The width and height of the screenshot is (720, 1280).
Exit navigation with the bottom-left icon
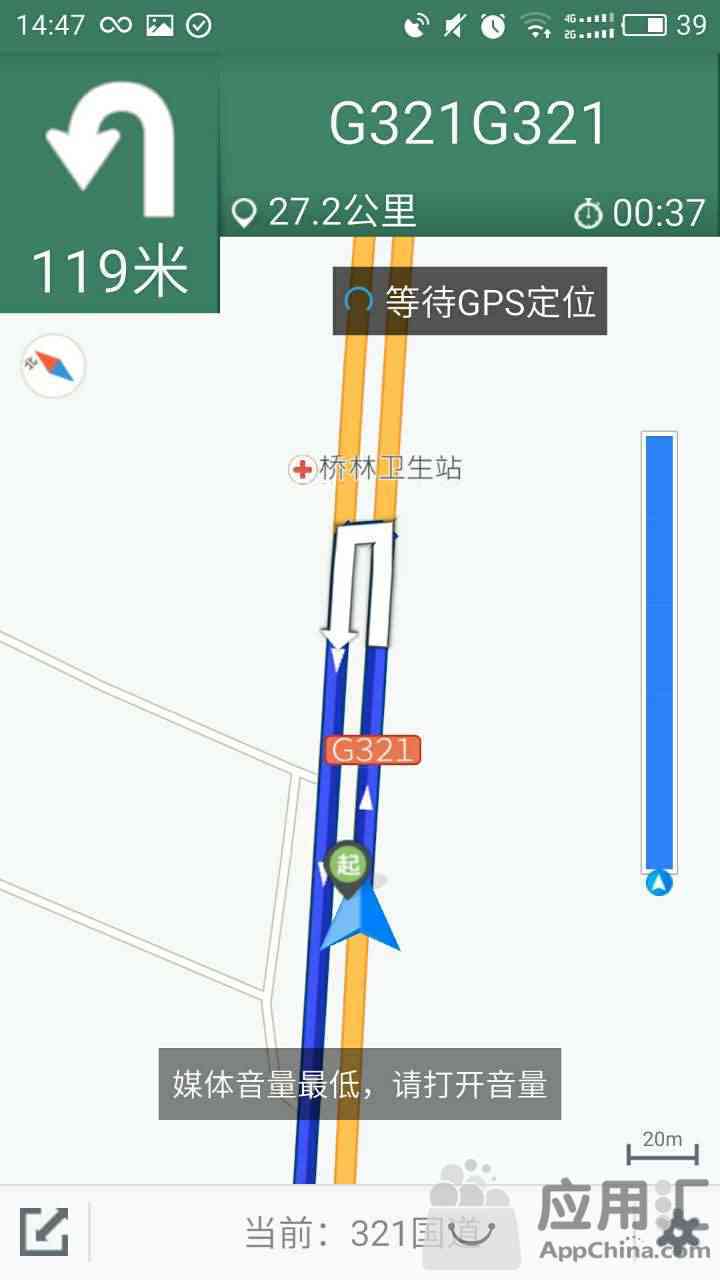45,1232
